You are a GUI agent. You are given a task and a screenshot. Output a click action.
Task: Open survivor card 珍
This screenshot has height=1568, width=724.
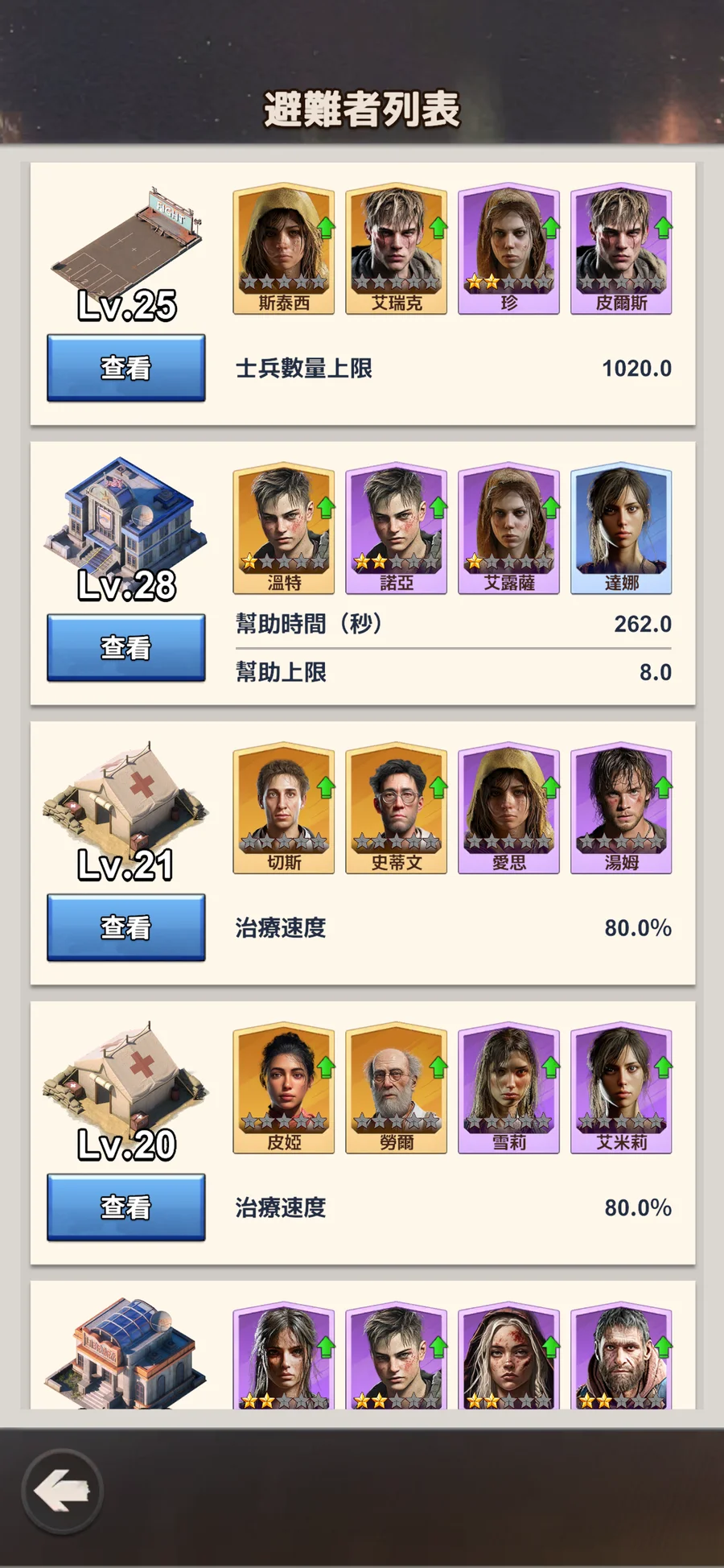[x=508, y=250]
